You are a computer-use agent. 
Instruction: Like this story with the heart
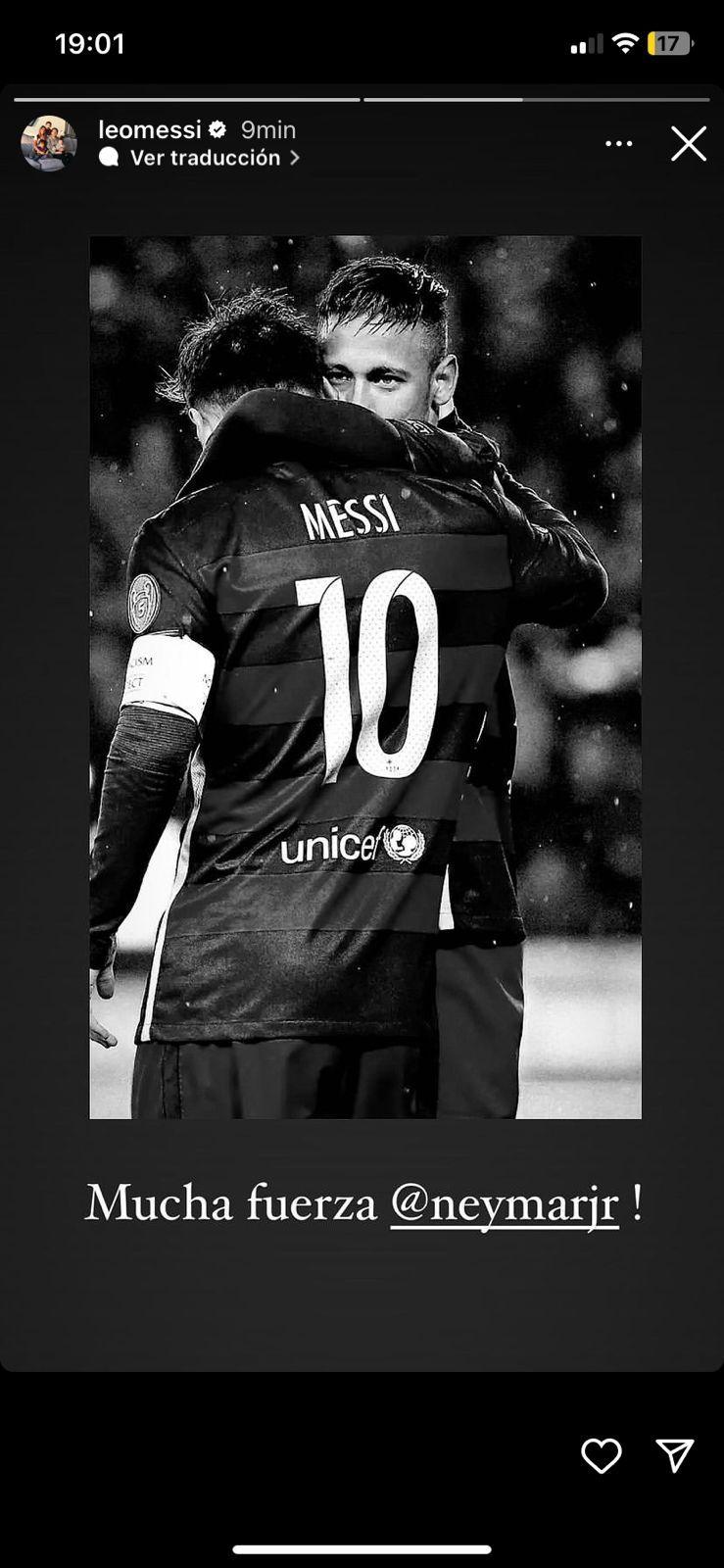601,1455
